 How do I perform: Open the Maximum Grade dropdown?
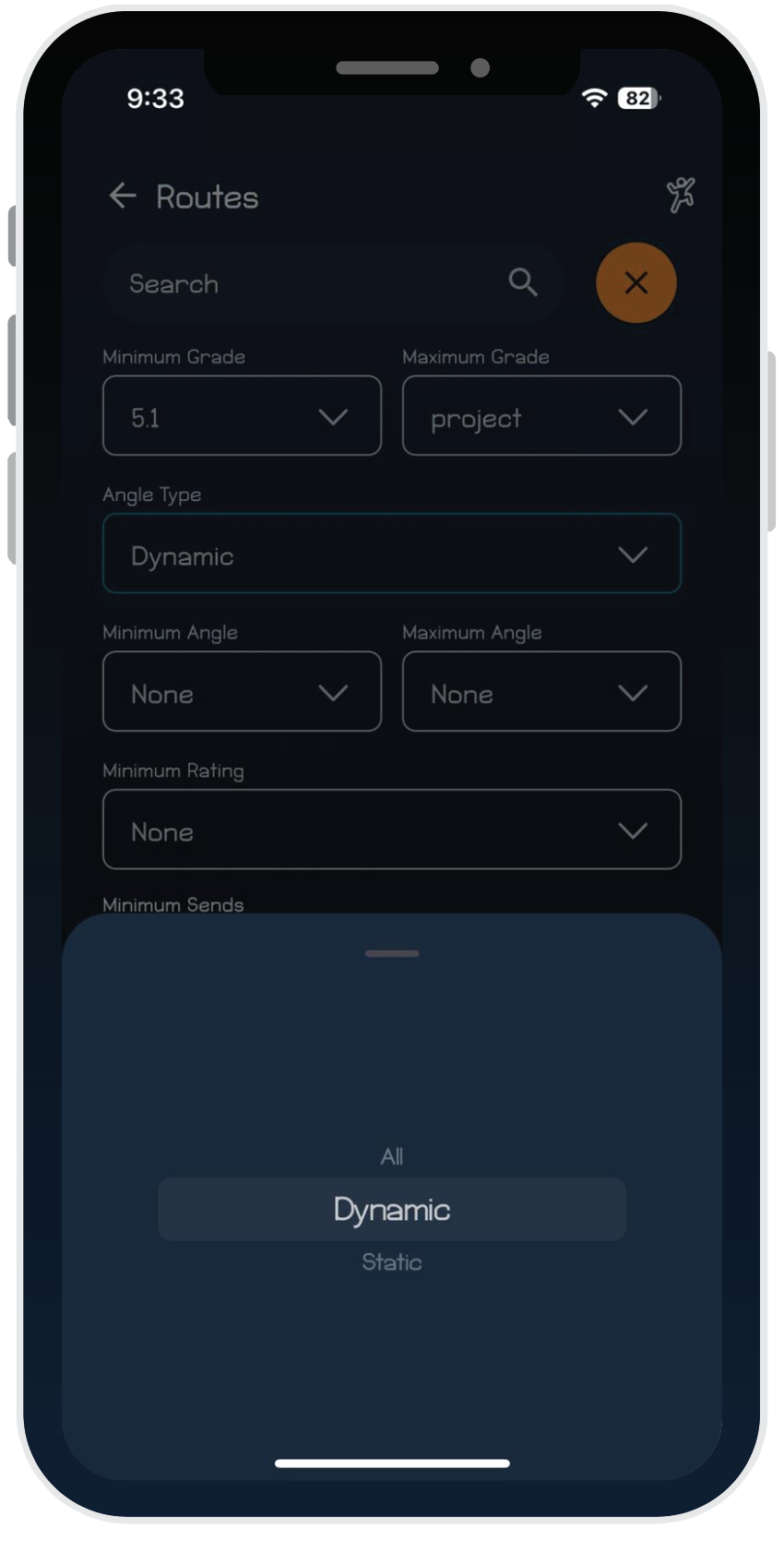click(x=541, y=416)
